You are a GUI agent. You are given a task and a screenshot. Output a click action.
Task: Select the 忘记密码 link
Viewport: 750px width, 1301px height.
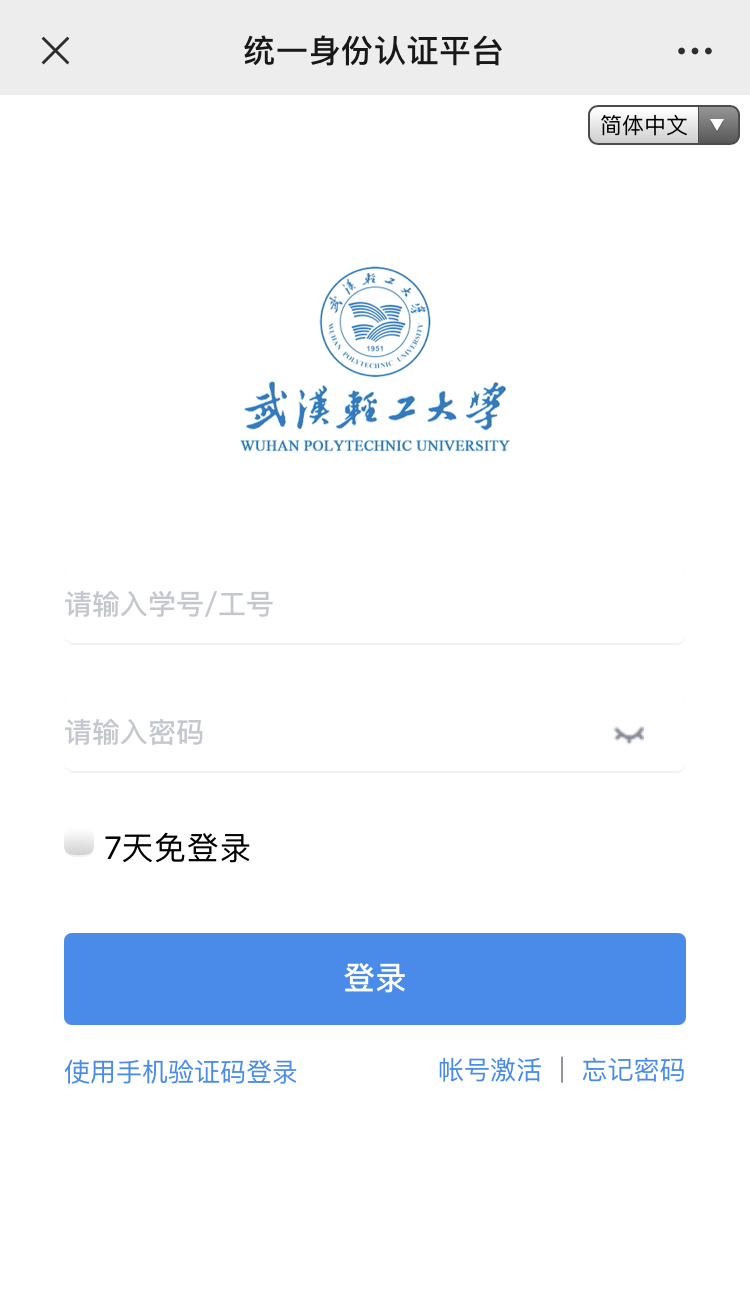coord(633,1070)
